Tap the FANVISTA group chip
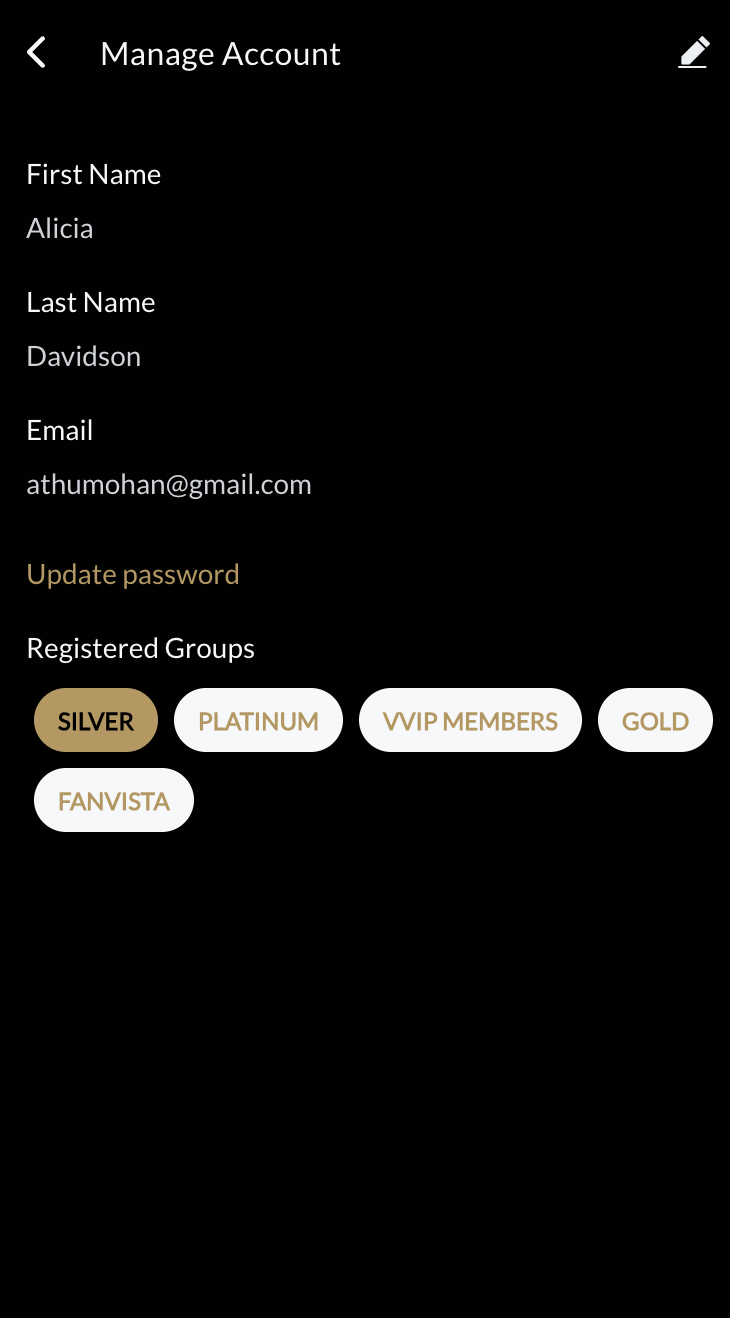This screenshot has width=730, height=1318. click(114, 800)
